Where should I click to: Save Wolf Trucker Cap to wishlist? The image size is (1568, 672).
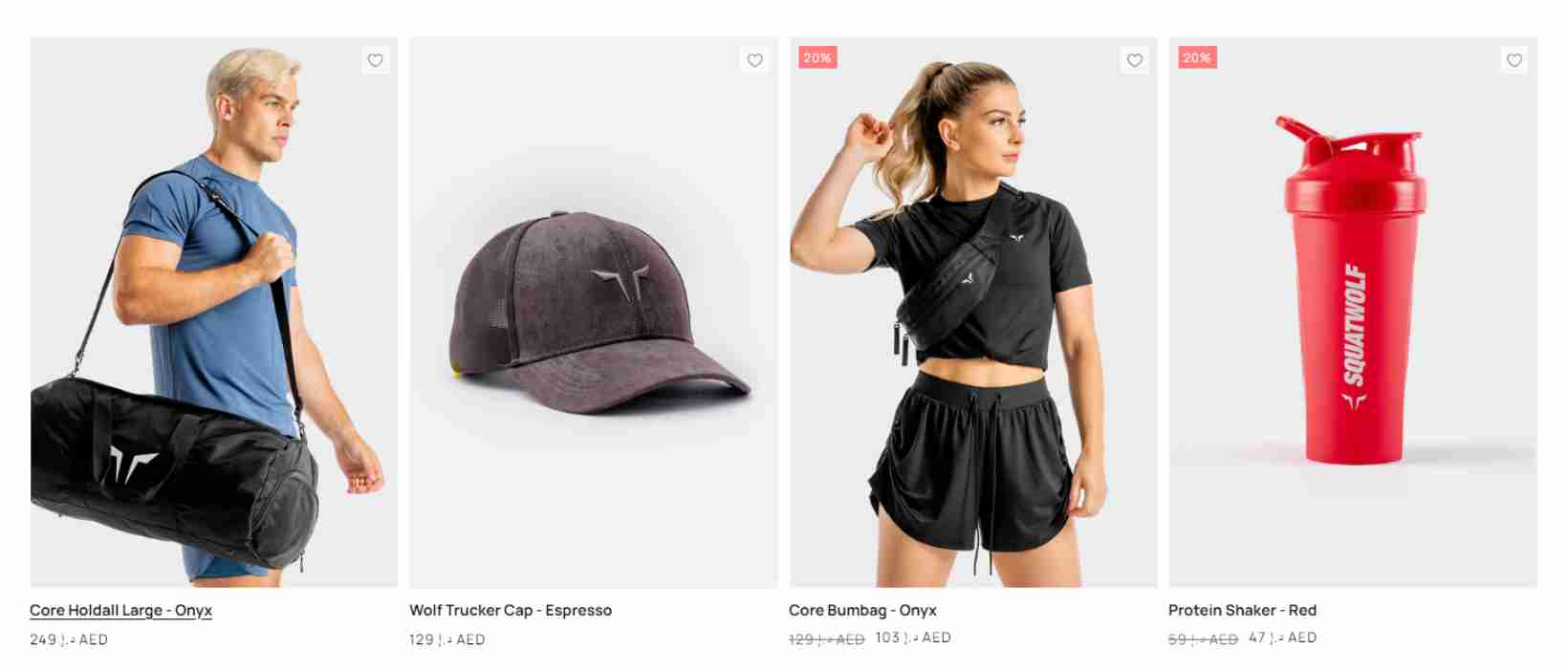tap(755, 60)
